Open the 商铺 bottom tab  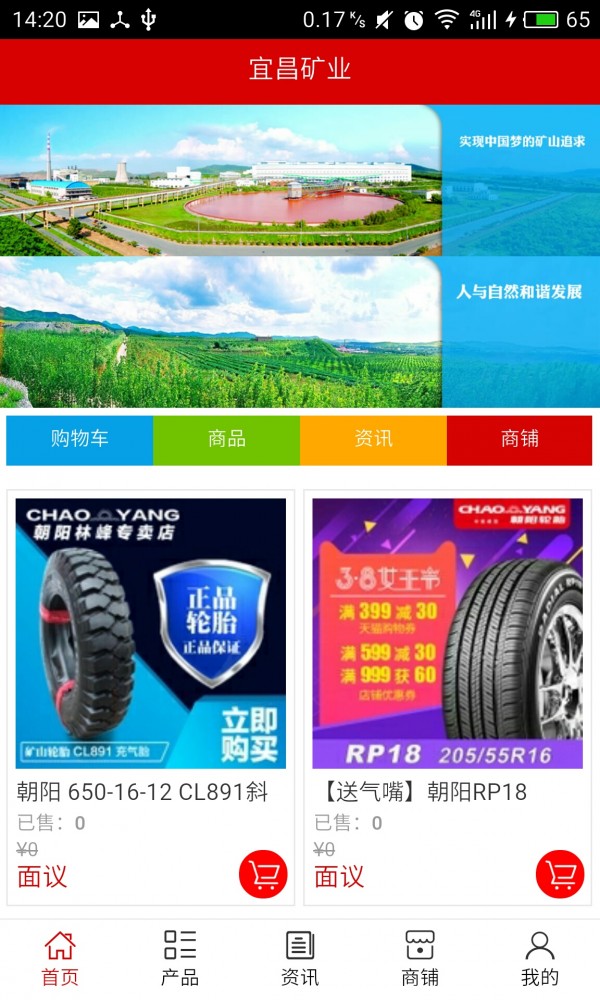[420, 958]
